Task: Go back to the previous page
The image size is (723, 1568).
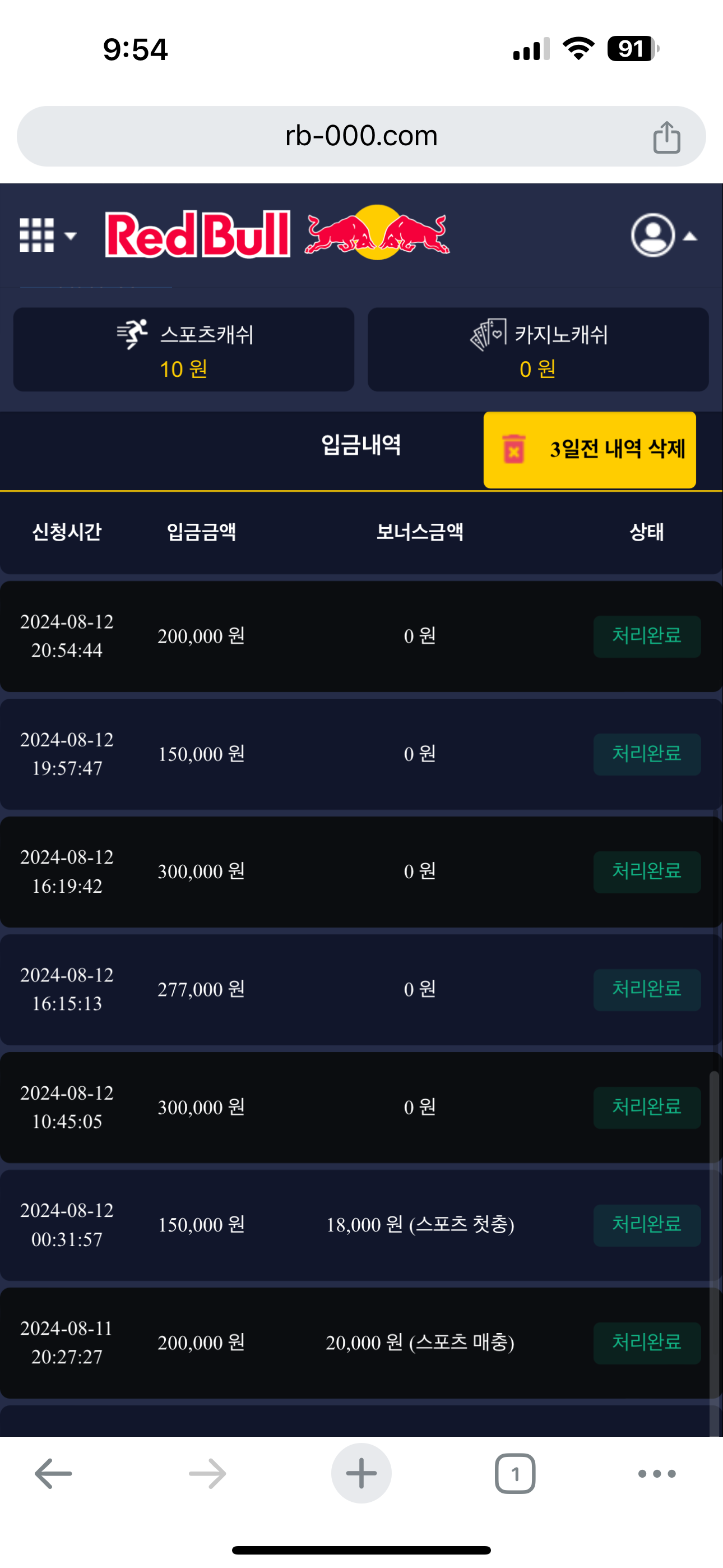Action: (54, 1474)
